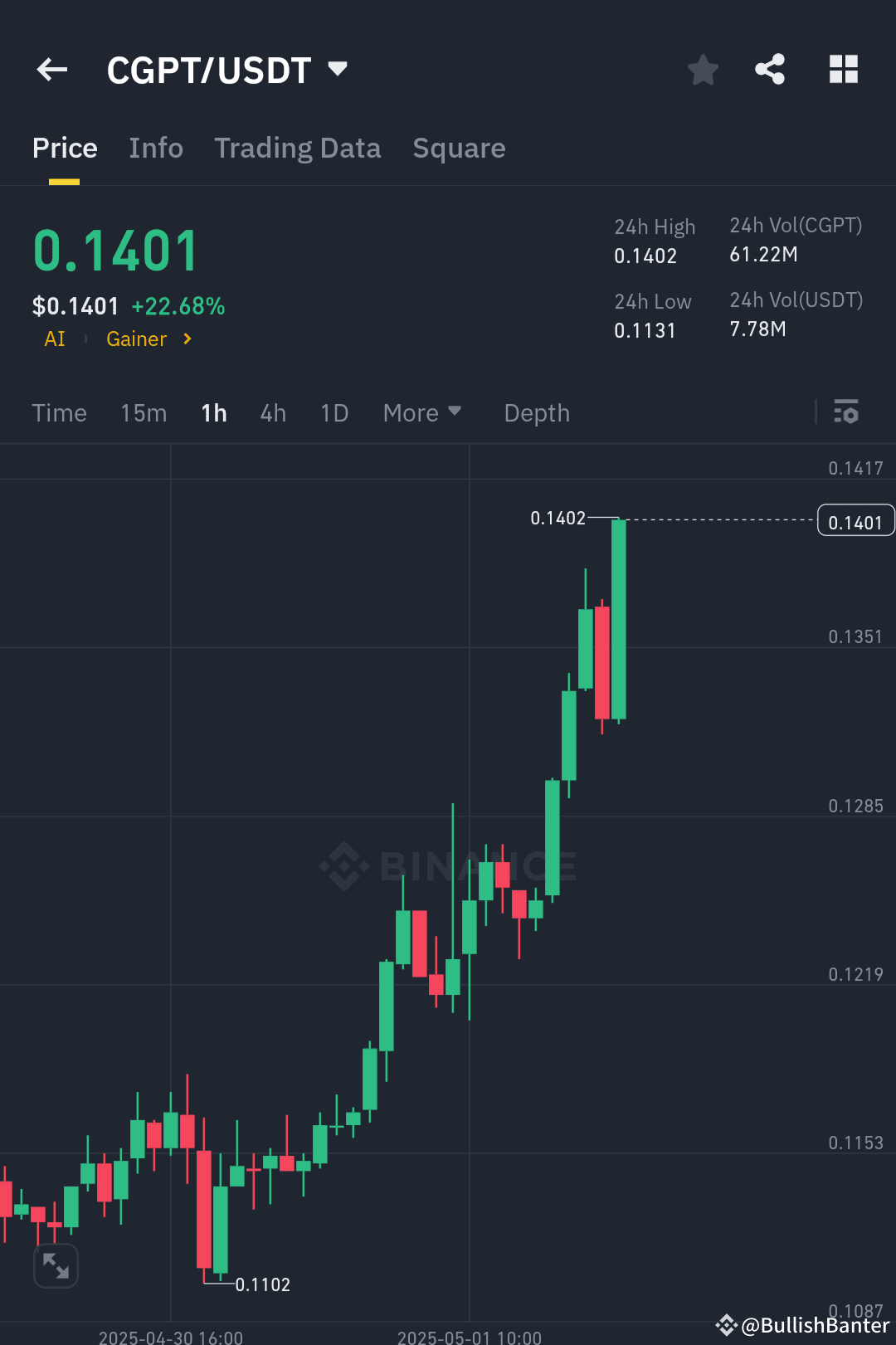The height and width of the screenshot is (1345, 896).
Task: Share the CGPT/USDT chart
Action: pos(770,70)
